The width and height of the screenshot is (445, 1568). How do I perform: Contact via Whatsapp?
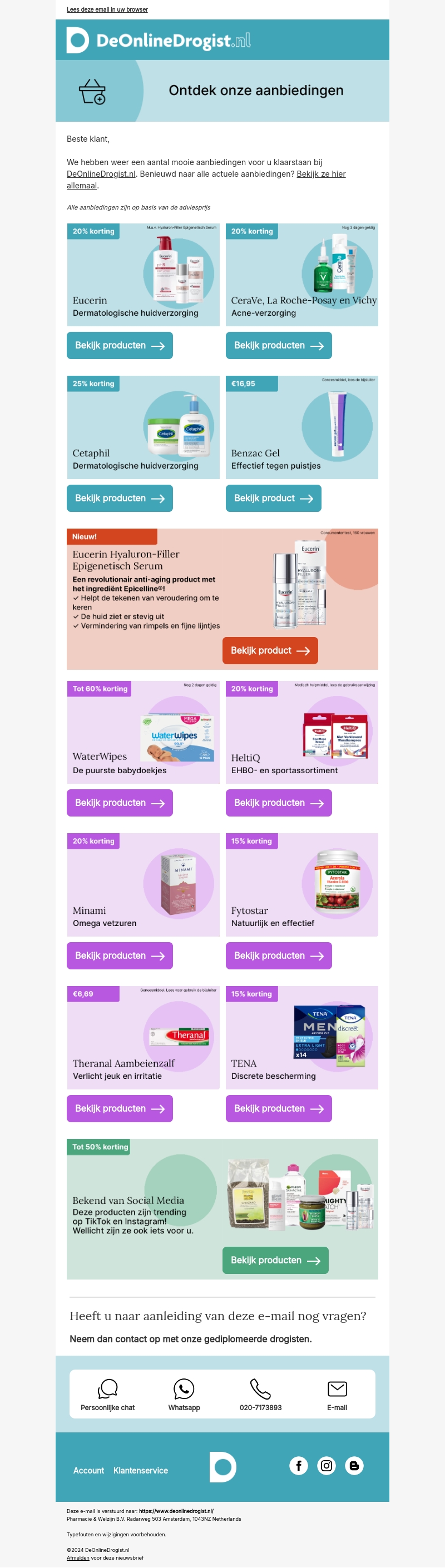(184, 1394)
